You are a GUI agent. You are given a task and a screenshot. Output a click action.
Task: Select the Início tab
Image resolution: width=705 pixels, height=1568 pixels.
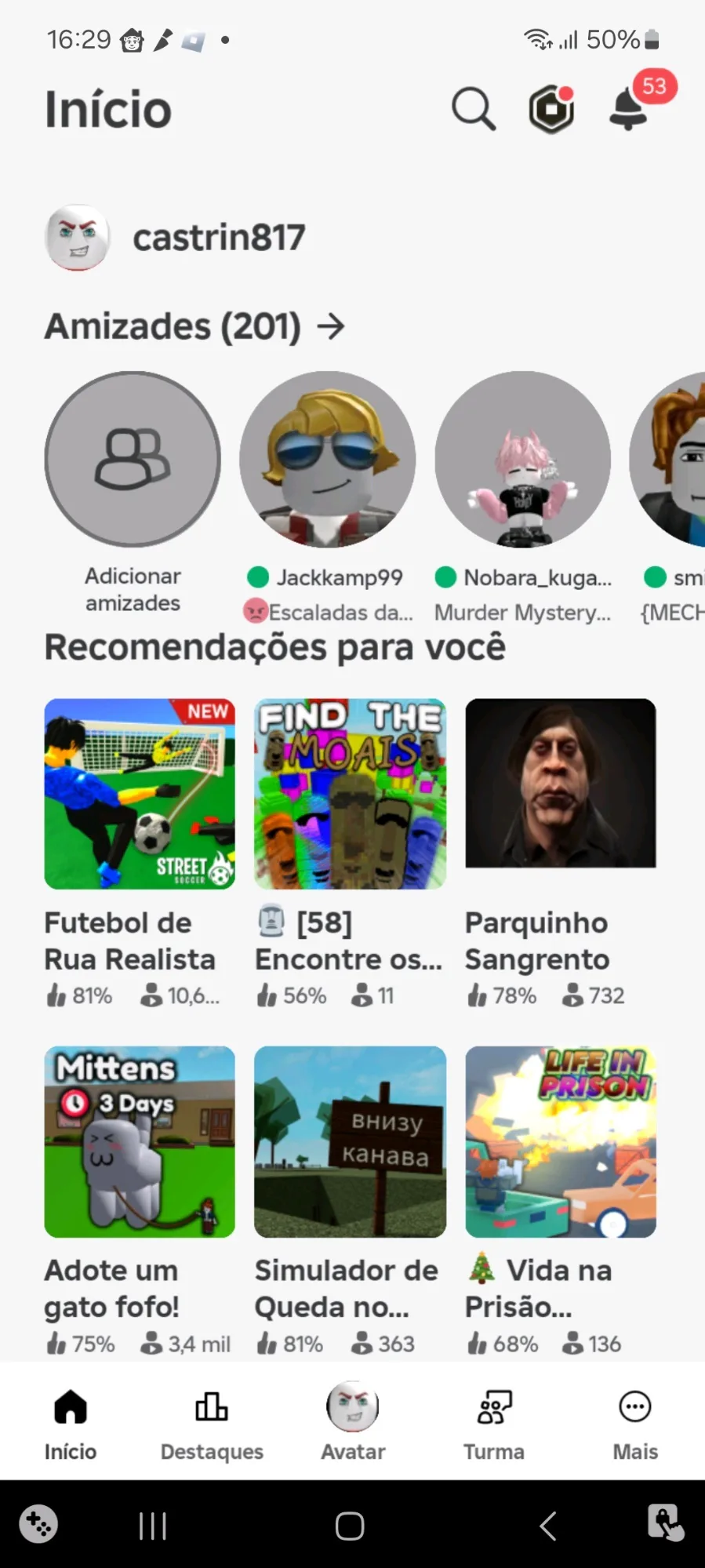click(x=71, y=1421)
